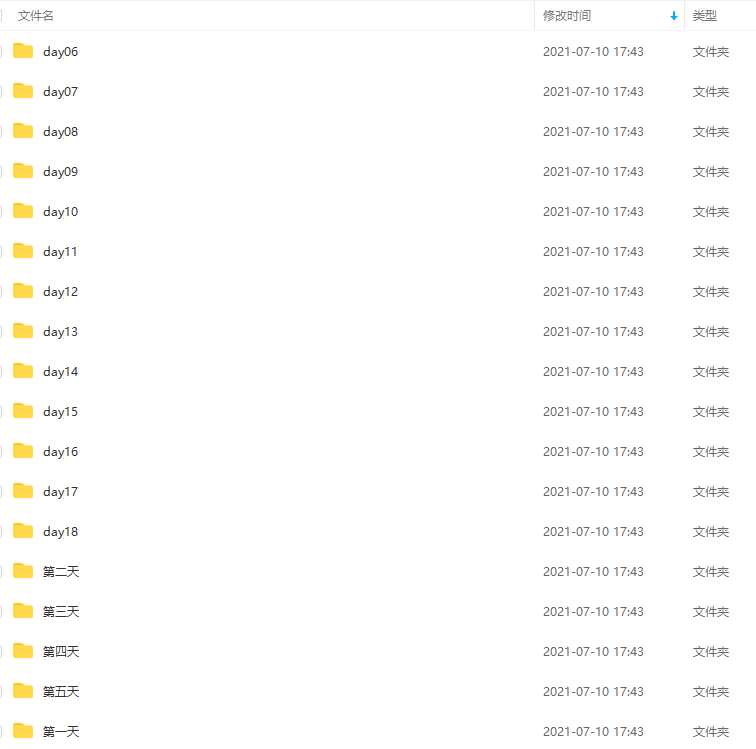Open the day18 folder
Screen dimensions: 756x749
(x=60, y=532)
